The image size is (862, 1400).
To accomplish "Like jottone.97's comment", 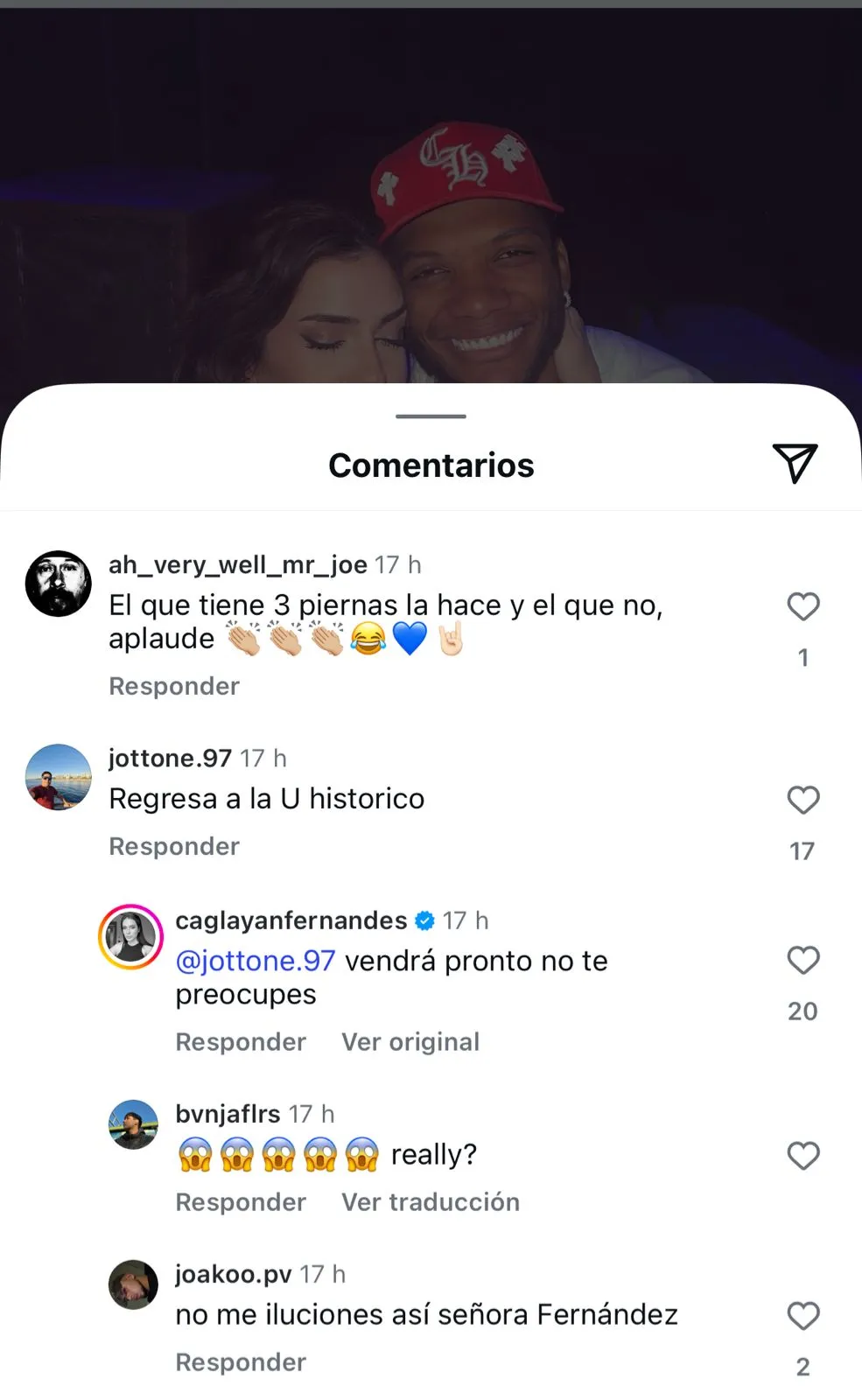I will click(x=802, y=800).
